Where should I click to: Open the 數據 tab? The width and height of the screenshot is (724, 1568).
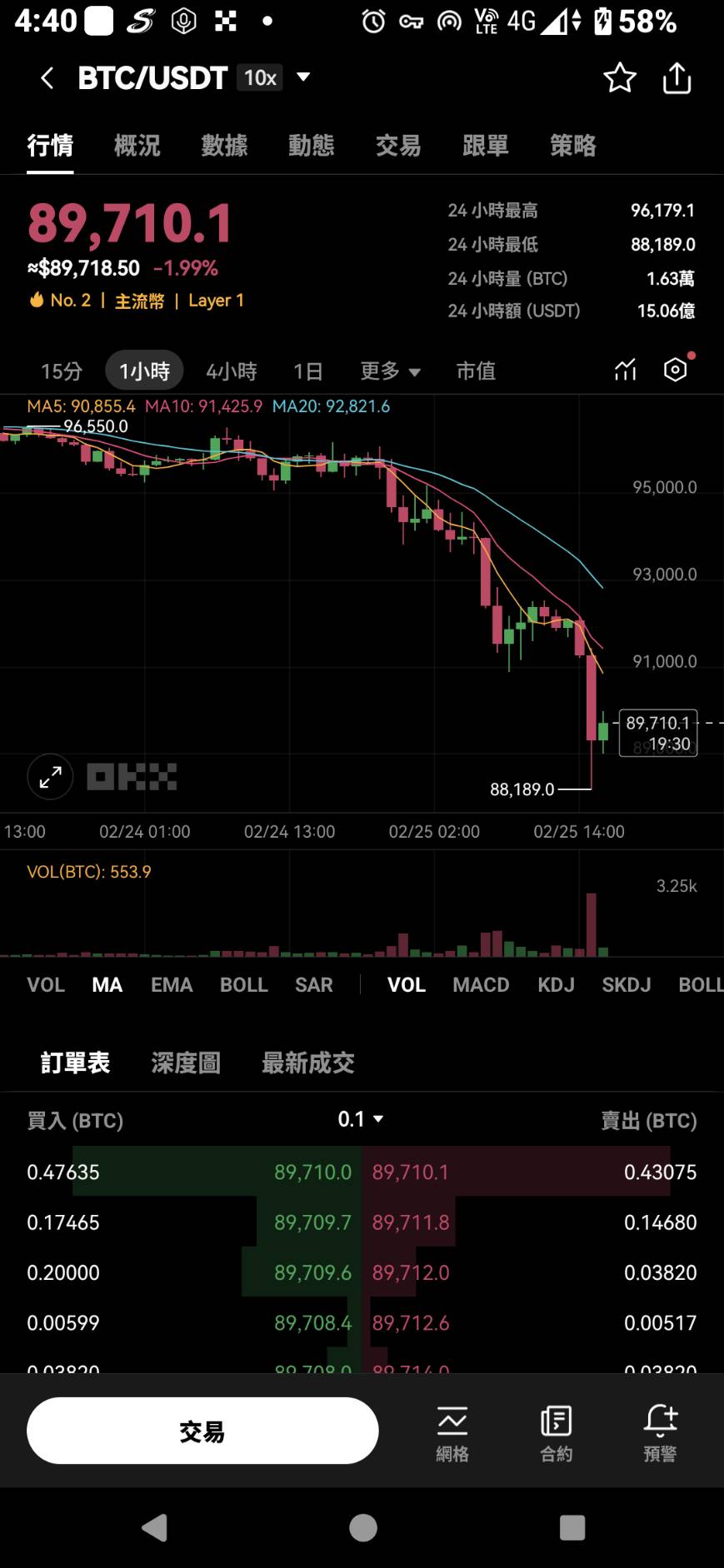[x=224, y=146]
